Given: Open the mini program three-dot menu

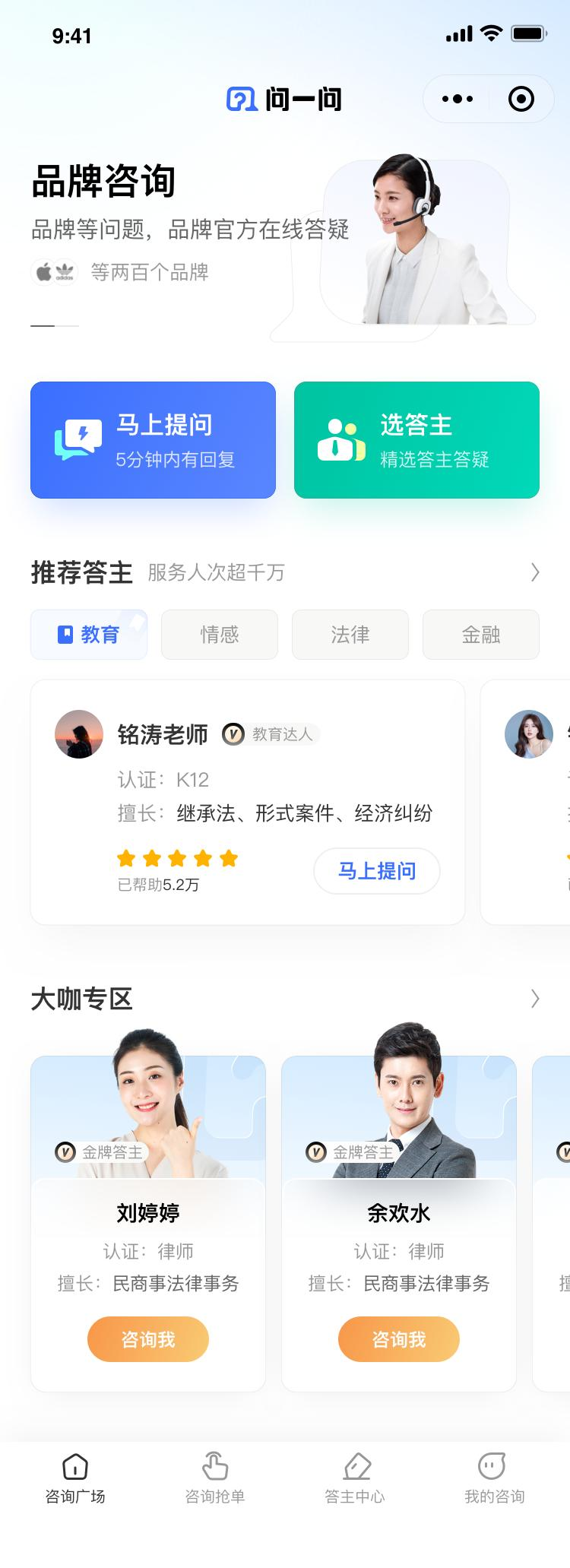Looking at the screenshot, I should pos(458,99).
